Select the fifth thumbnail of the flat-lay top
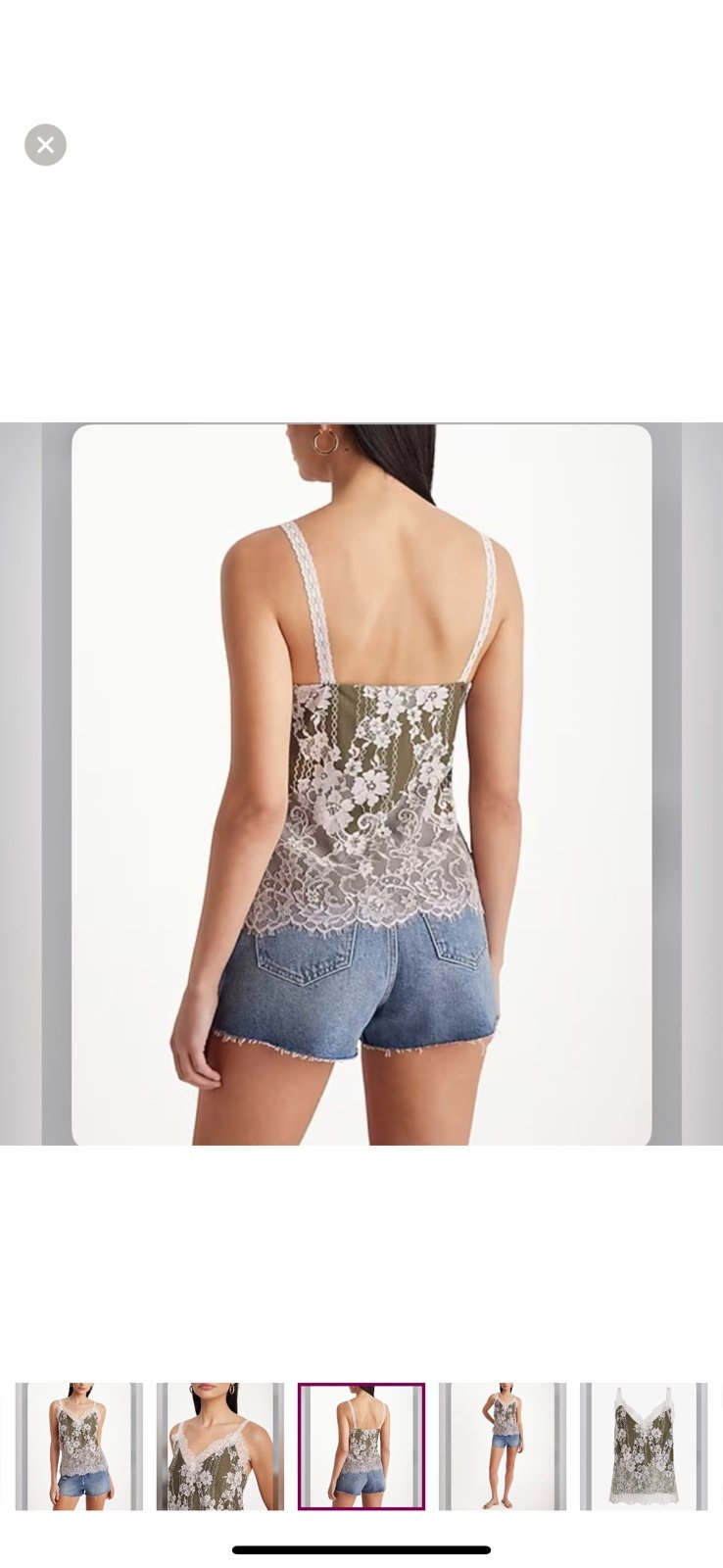The height and width of the screenshot is (1568, 723). [644, 1446]
